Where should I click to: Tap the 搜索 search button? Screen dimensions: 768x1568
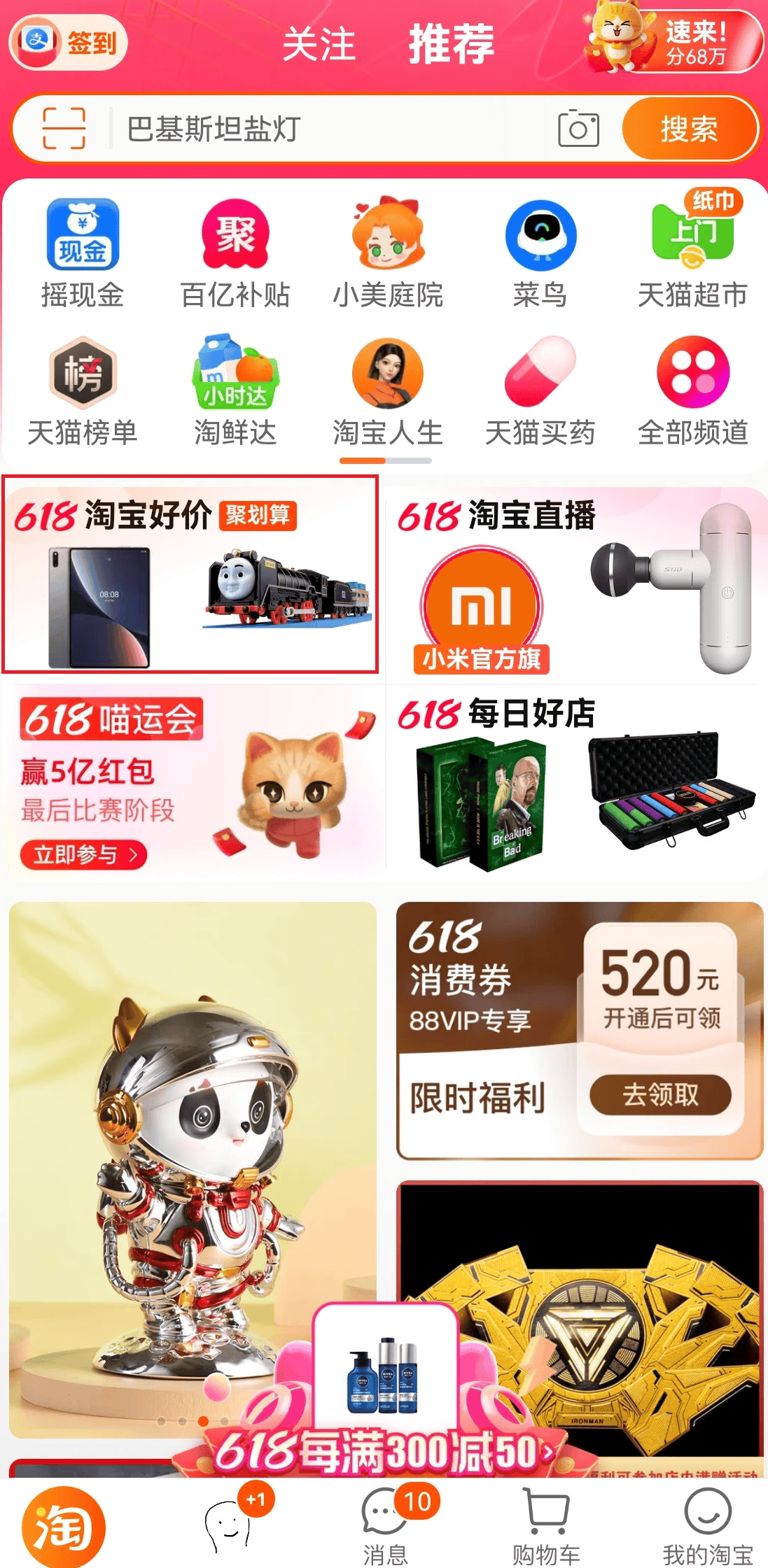(689, 129)
